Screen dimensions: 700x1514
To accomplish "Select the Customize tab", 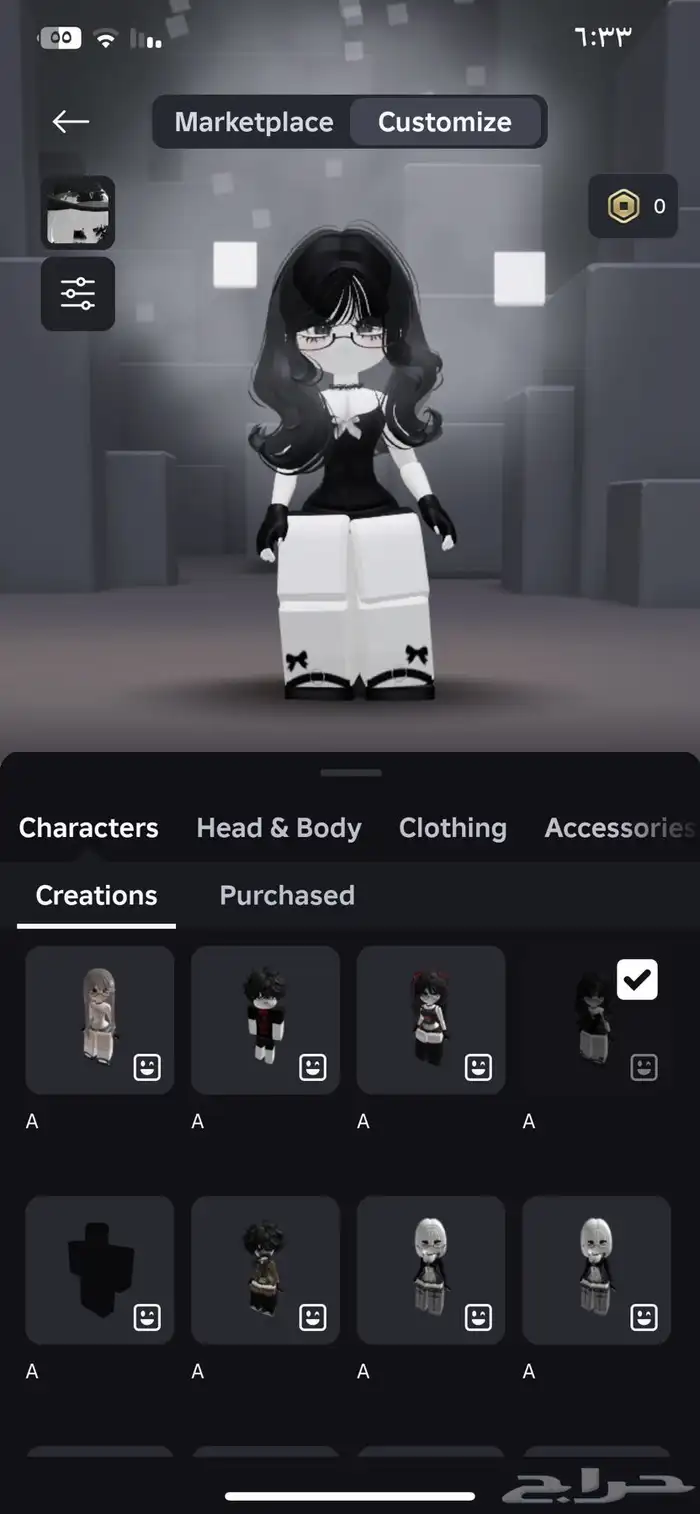I will coord(445,122).
